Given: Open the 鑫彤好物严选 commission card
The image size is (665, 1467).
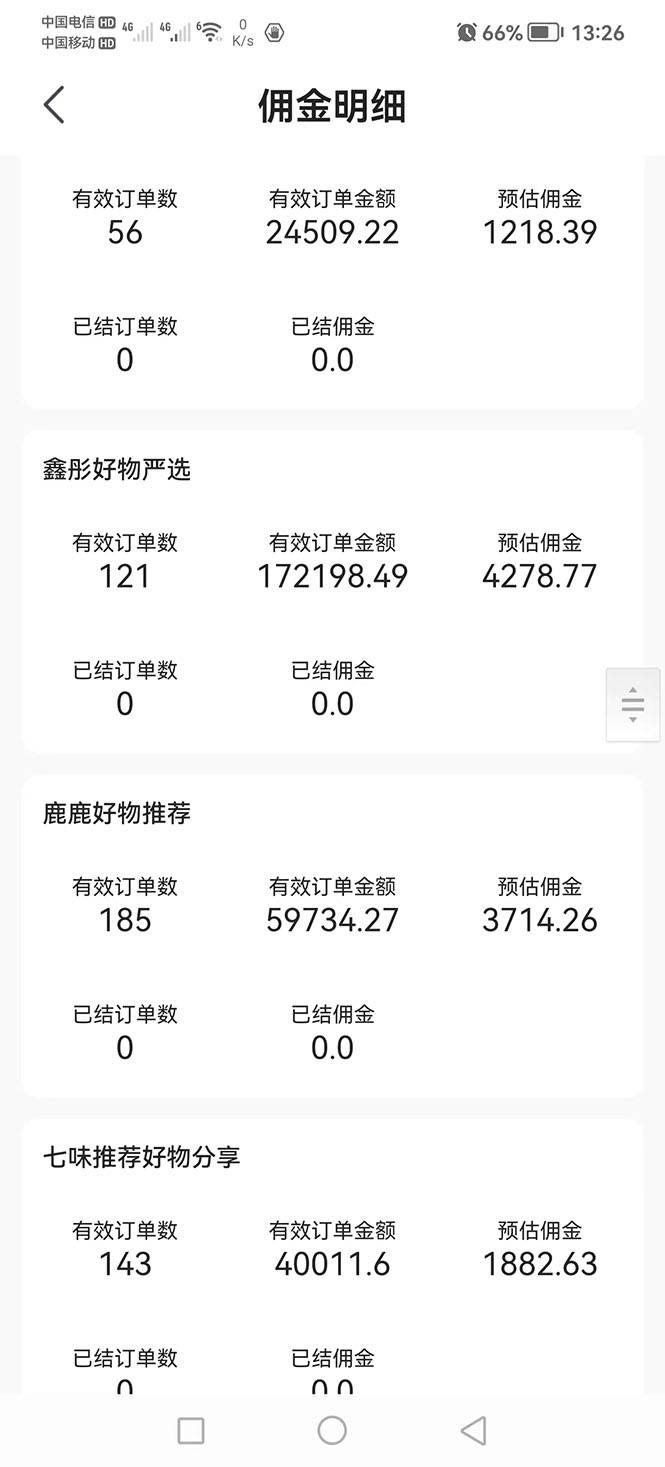Looking at the screenshot, I should coord(332,592).
